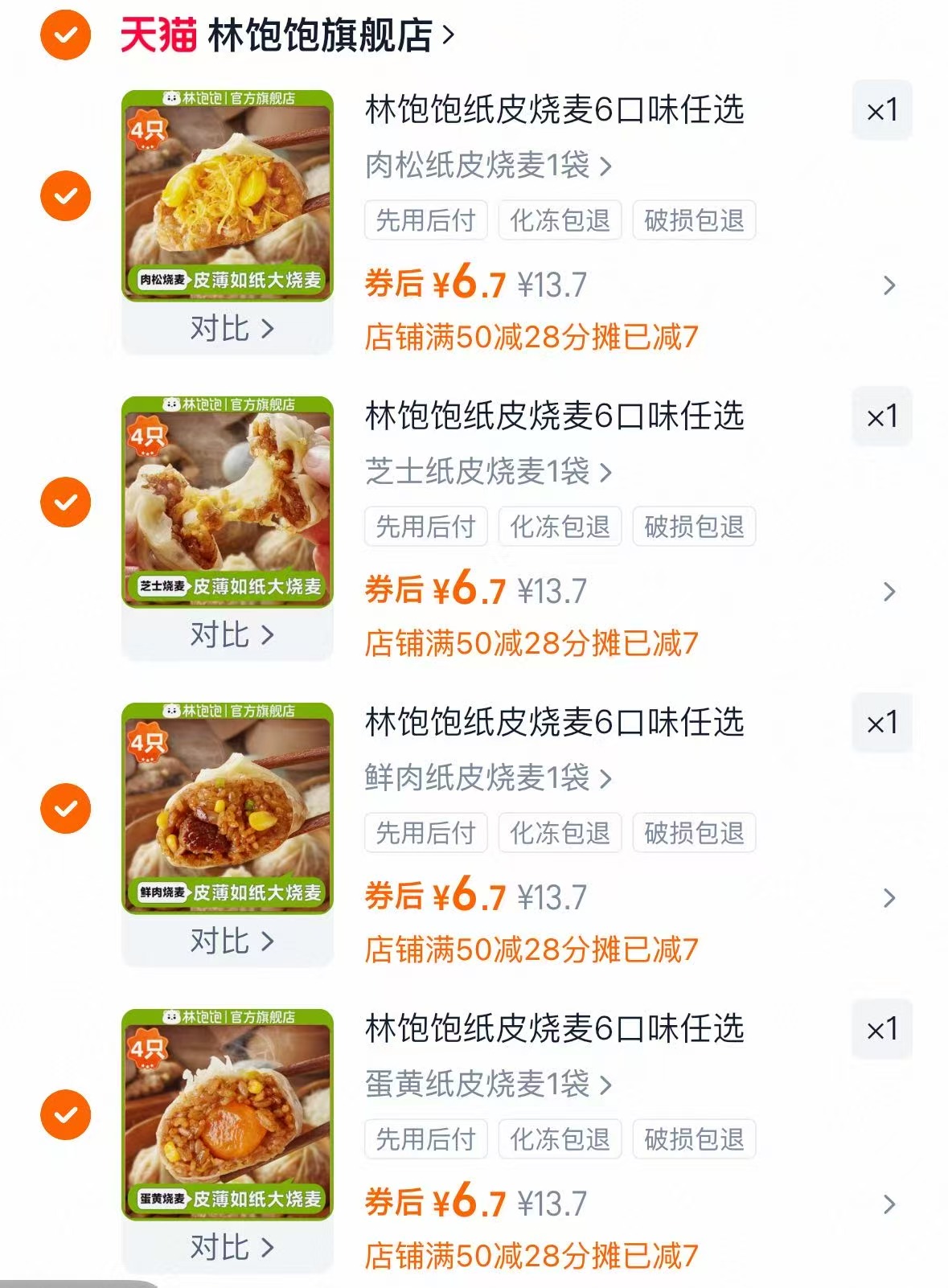Open the 蛋黄纸皮烧麦 product thumbnail
Screen dimensions: 948x1288
228,1114
